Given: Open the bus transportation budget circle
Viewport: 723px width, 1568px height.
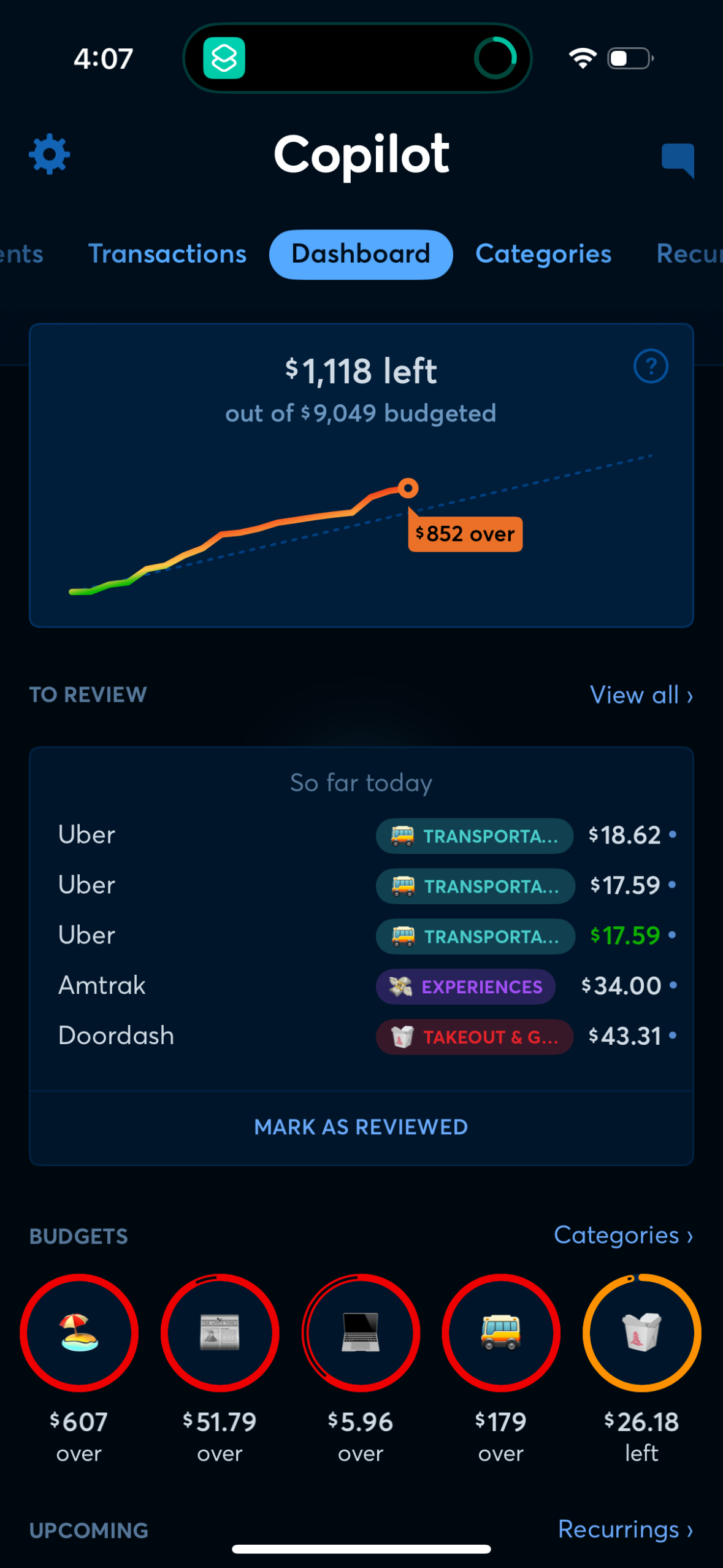Looking at the screenshot, I should pos(501,1332).
